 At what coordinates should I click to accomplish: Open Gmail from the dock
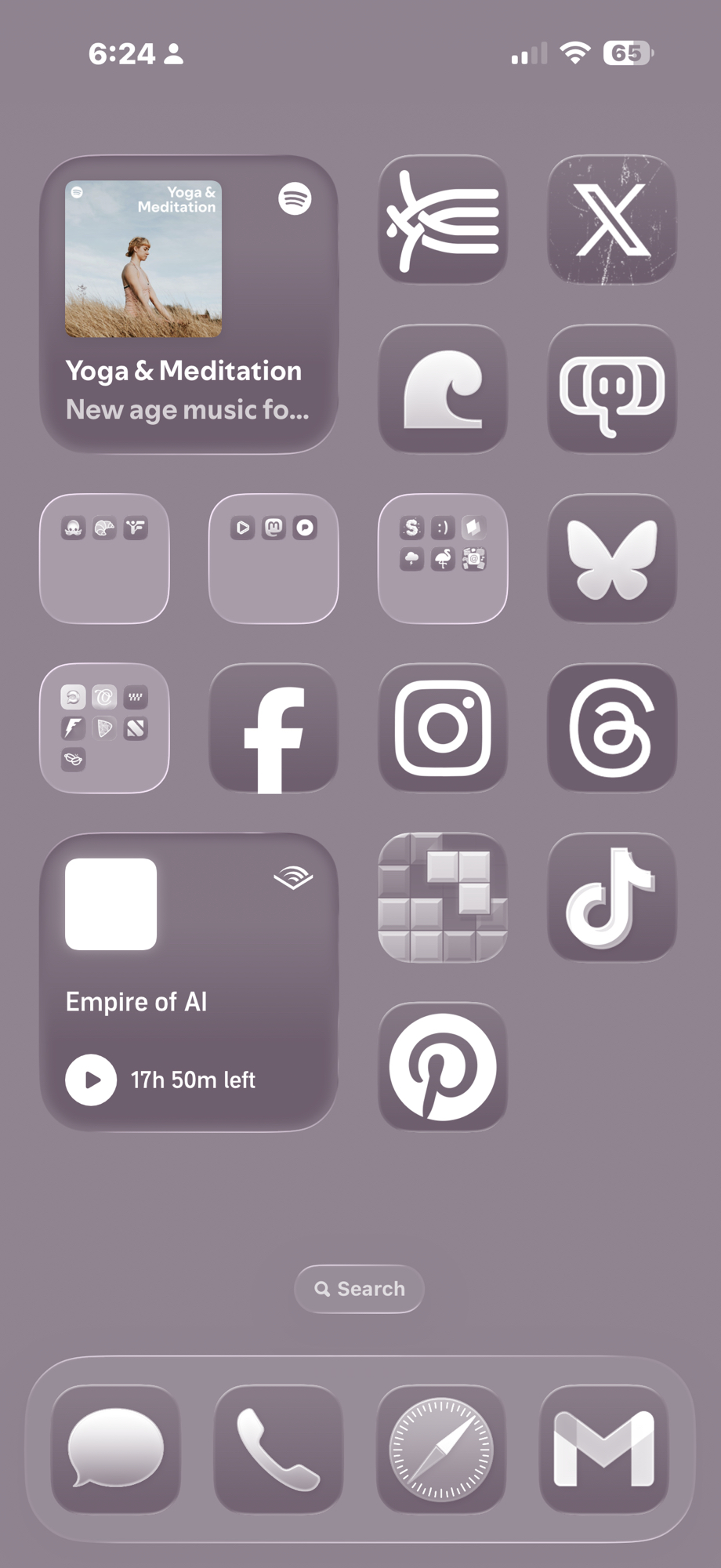pyautogui.click(x=603, y=1449)
